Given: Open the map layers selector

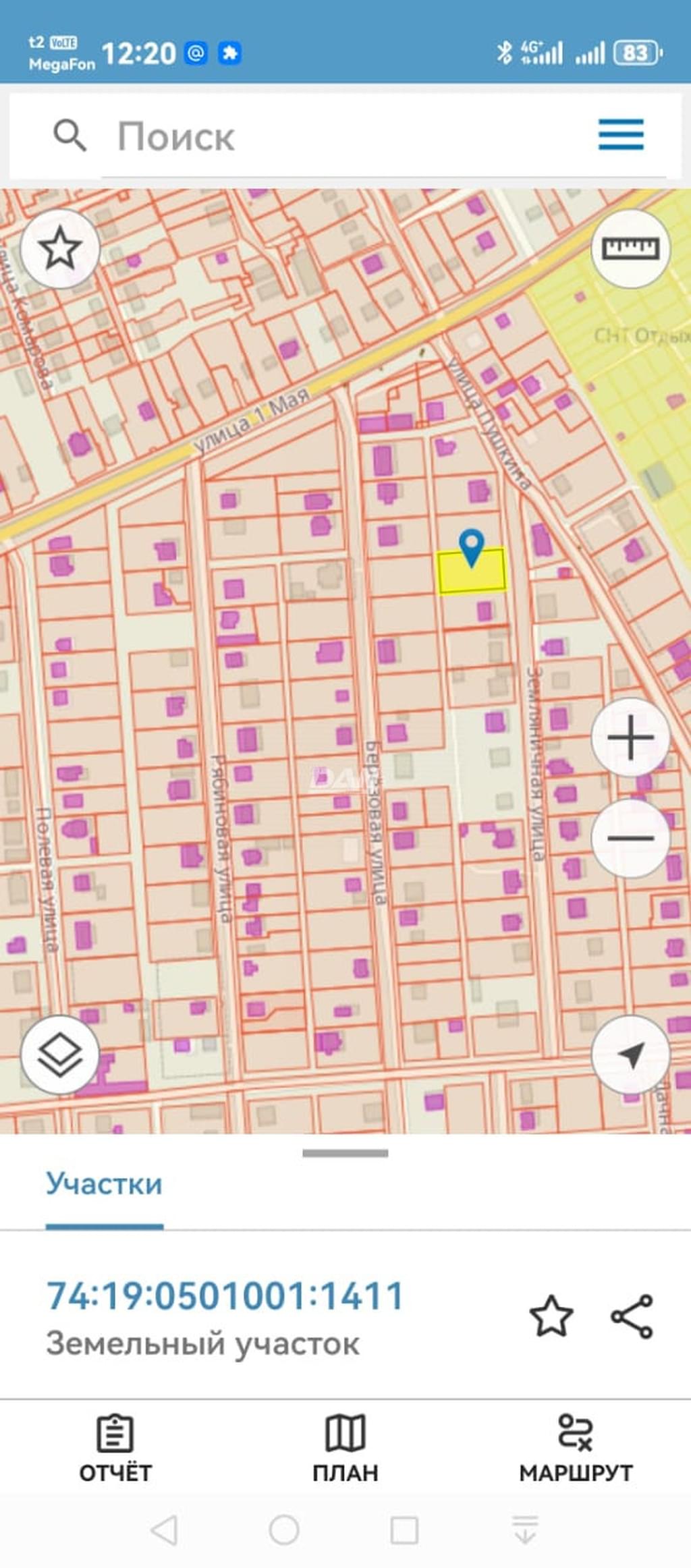Looking at the screenshot, I should coord(60,1055).
